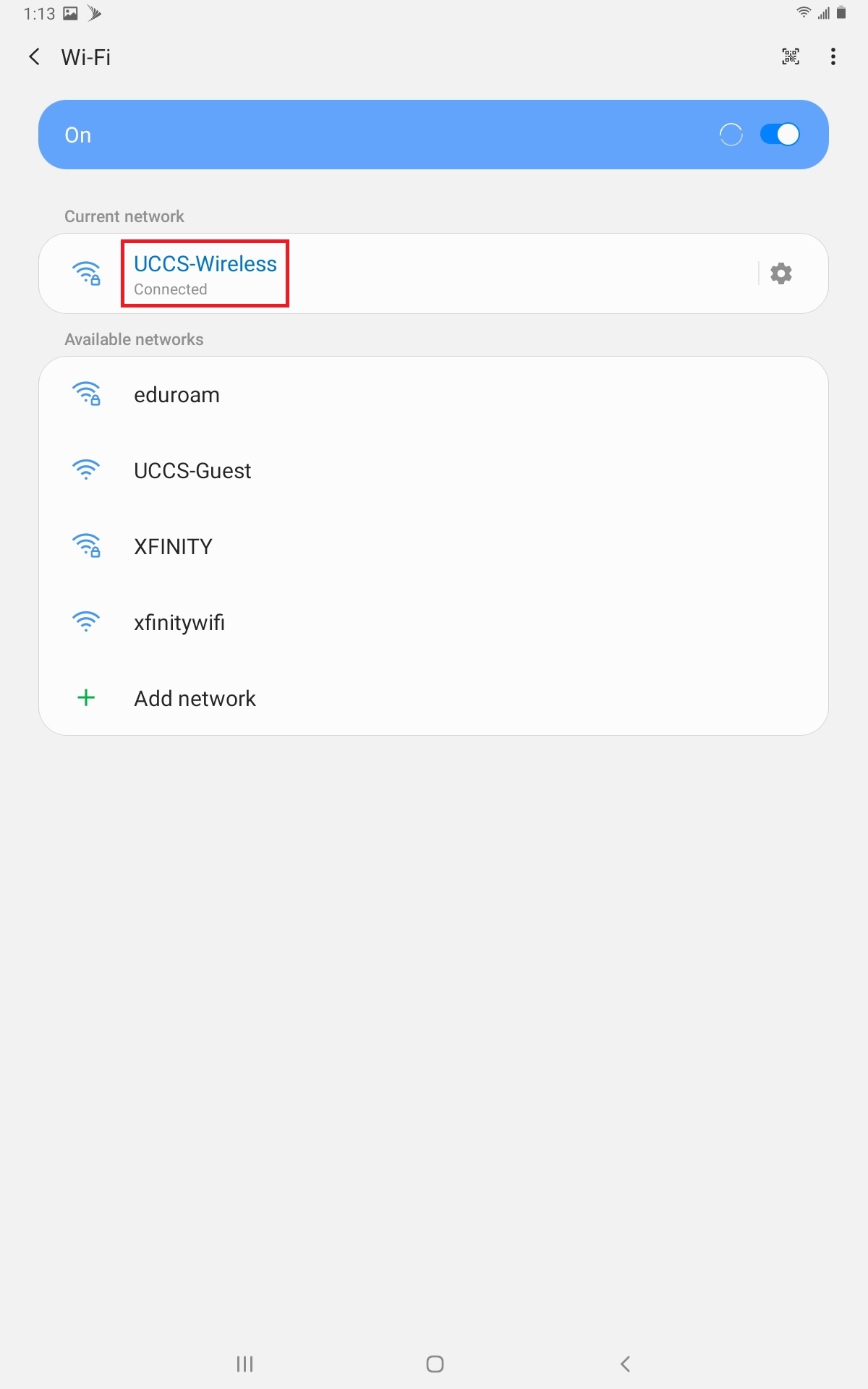Join the xfinitywifi network
The height and width of the screenshot is (1389, 868).
pos(433,623)
